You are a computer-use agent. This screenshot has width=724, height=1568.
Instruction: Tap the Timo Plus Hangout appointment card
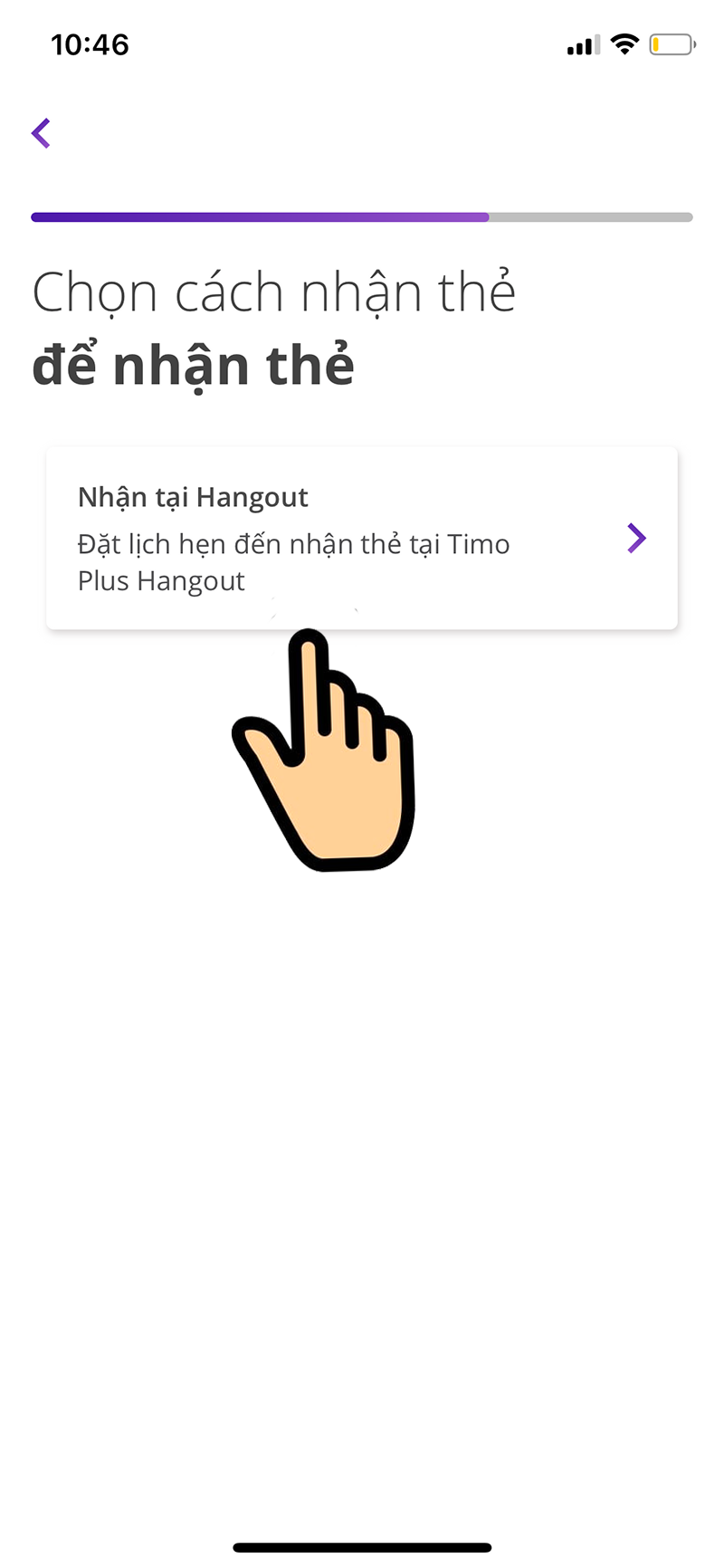pos(362,538)
